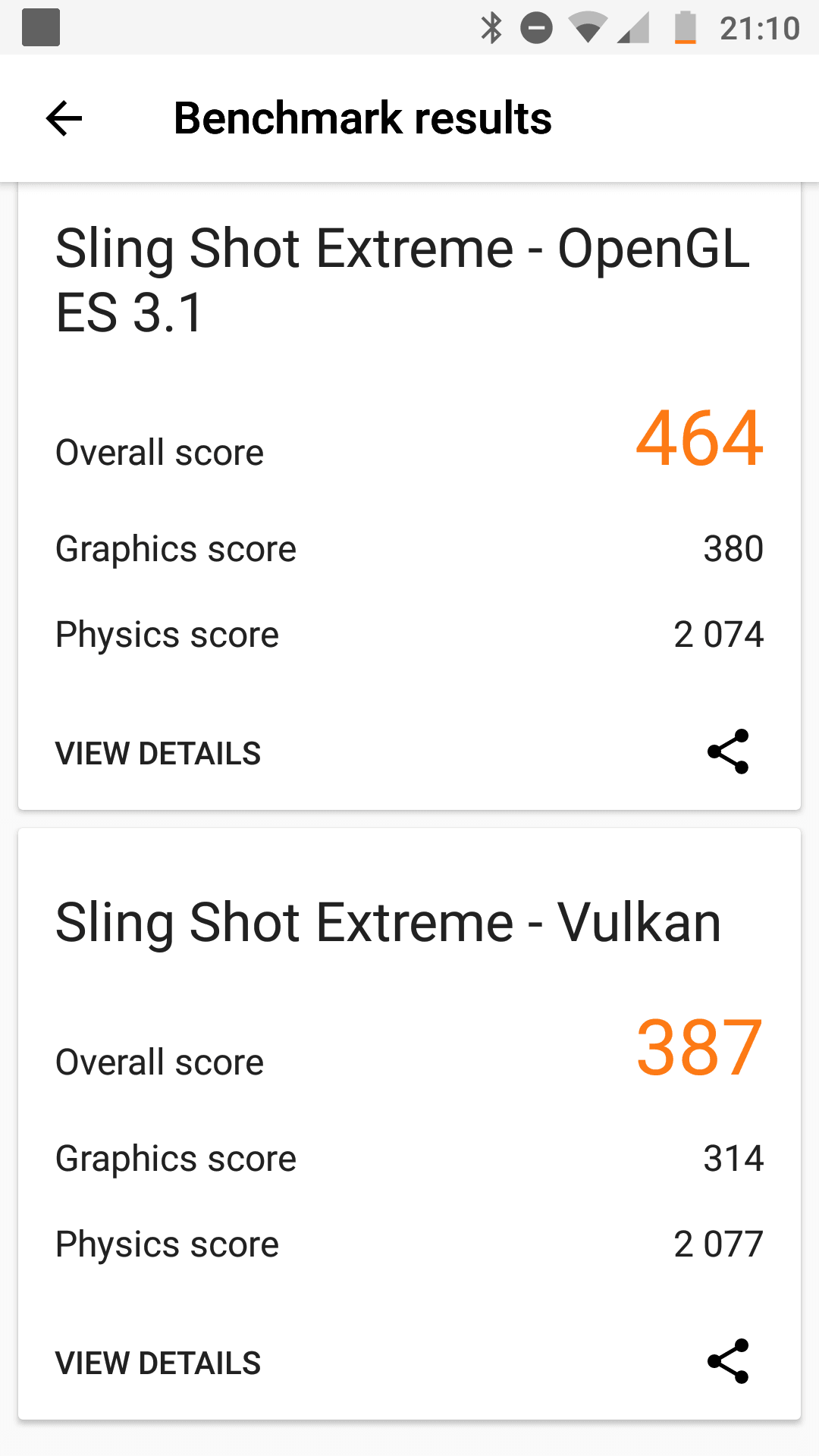Go back from Benchmark results
This screenshot has height=1456, width=819.
(x=64, y=118)
